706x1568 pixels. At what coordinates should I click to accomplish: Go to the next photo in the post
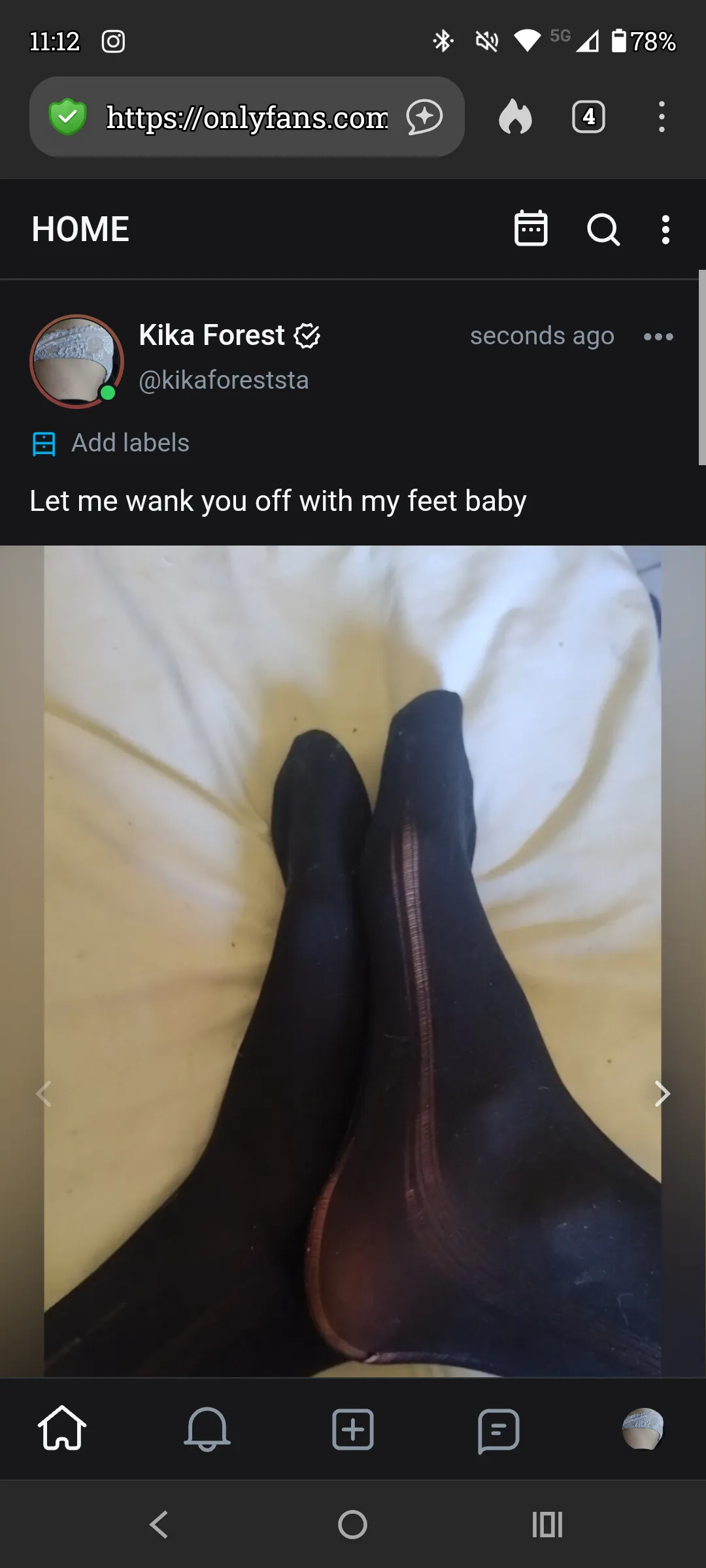[x=662, y=1093]
